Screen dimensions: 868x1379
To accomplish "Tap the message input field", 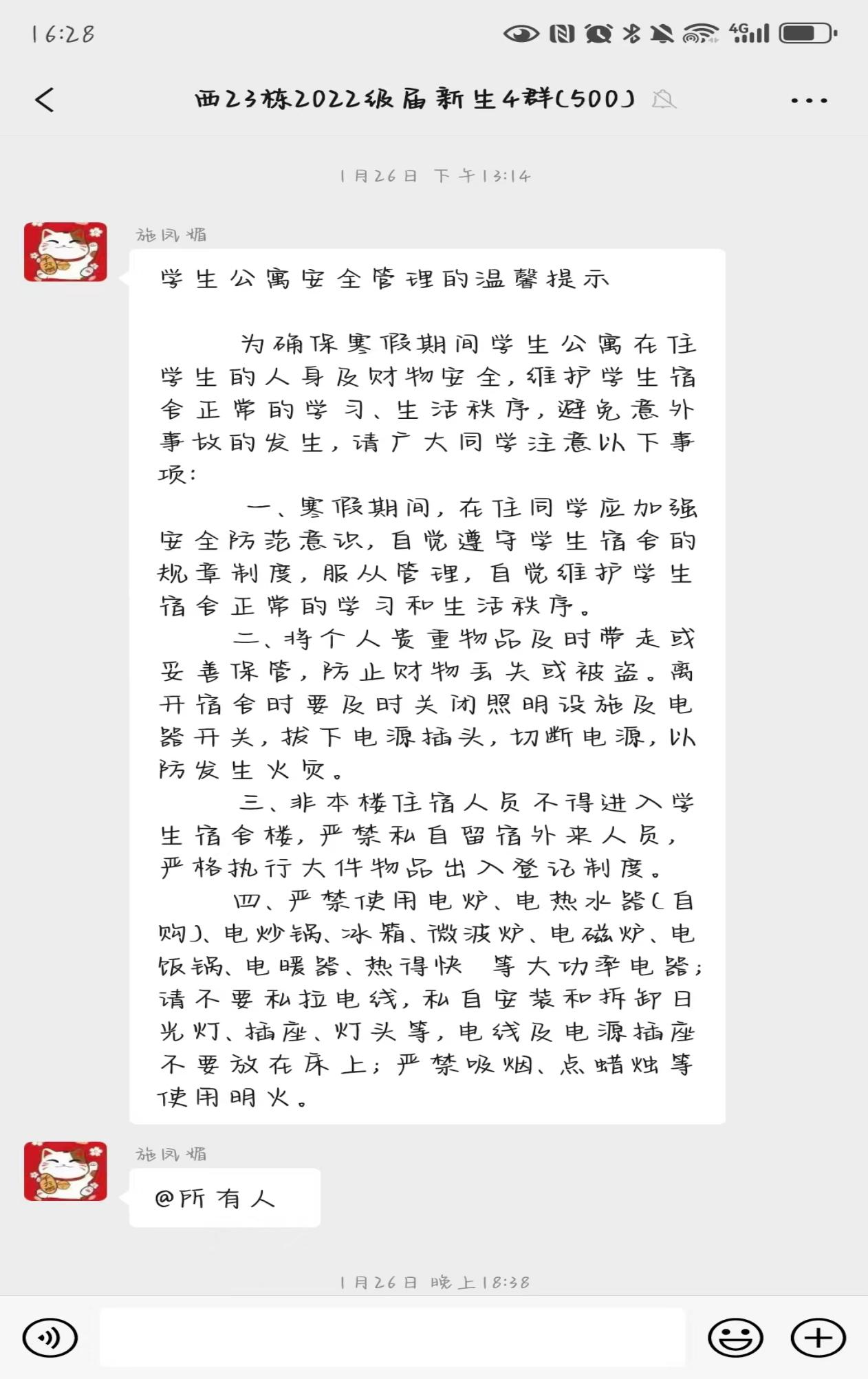I will (x=392, y=1338).
